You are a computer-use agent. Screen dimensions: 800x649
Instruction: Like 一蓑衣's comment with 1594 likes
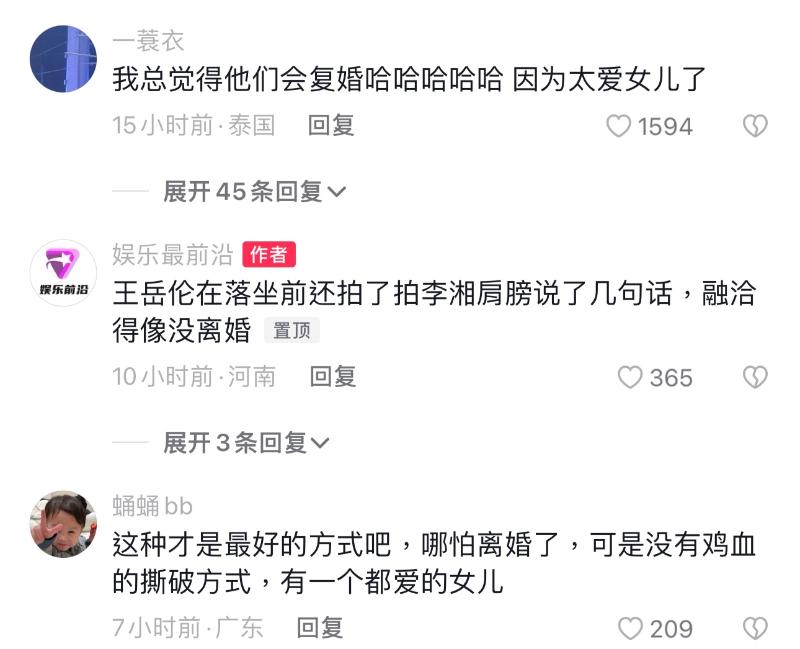click(620, 126)
